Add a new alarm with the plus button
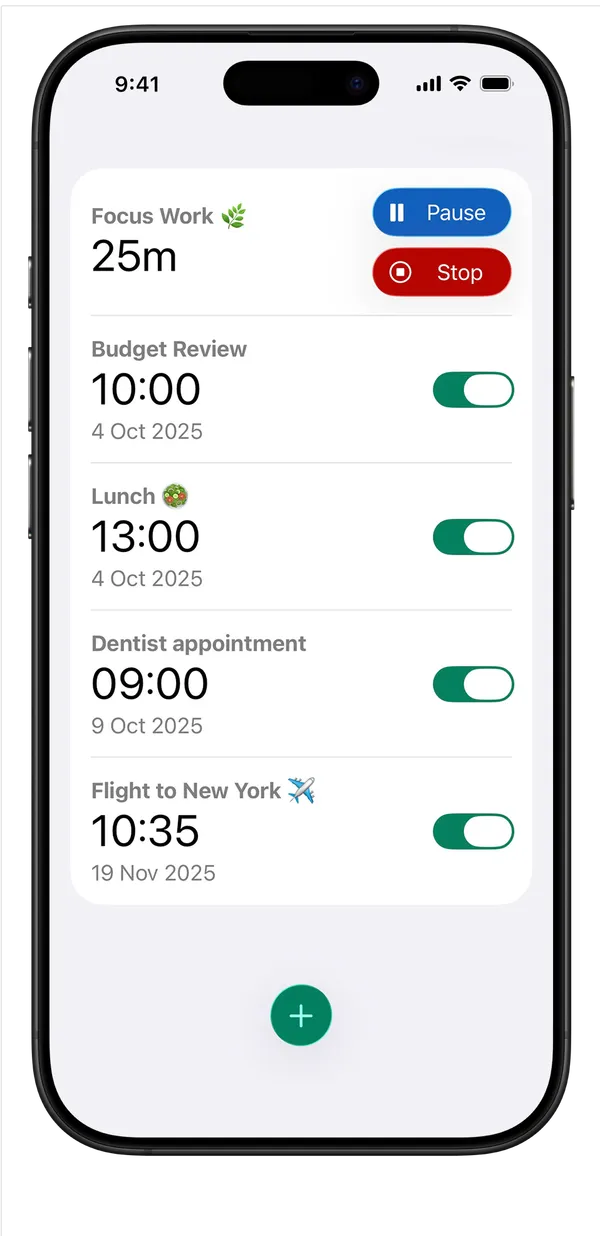The width and height of the screenshot is (600, 1236). (x=301, y=1016)
